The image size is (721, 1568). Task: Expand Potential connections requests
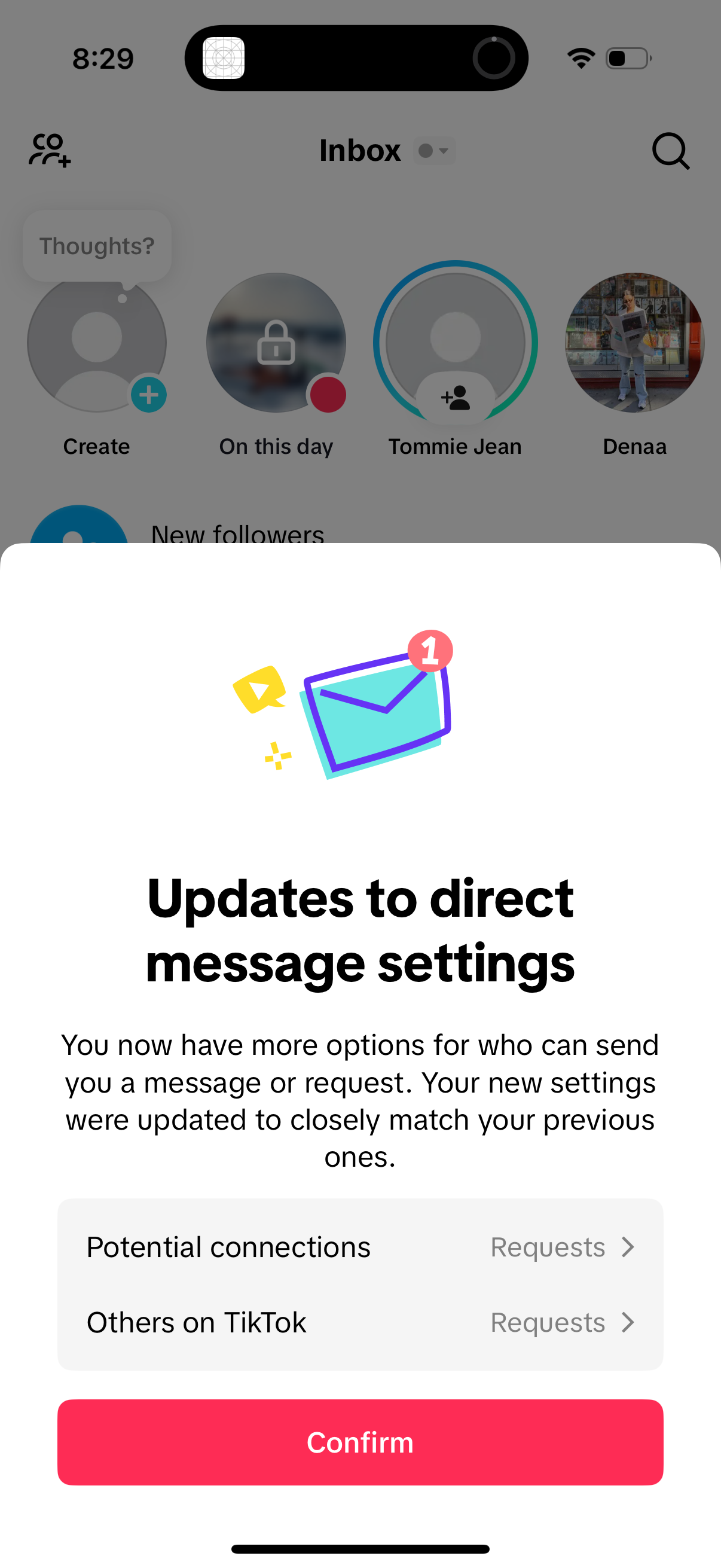click(x=563, y=1247)
